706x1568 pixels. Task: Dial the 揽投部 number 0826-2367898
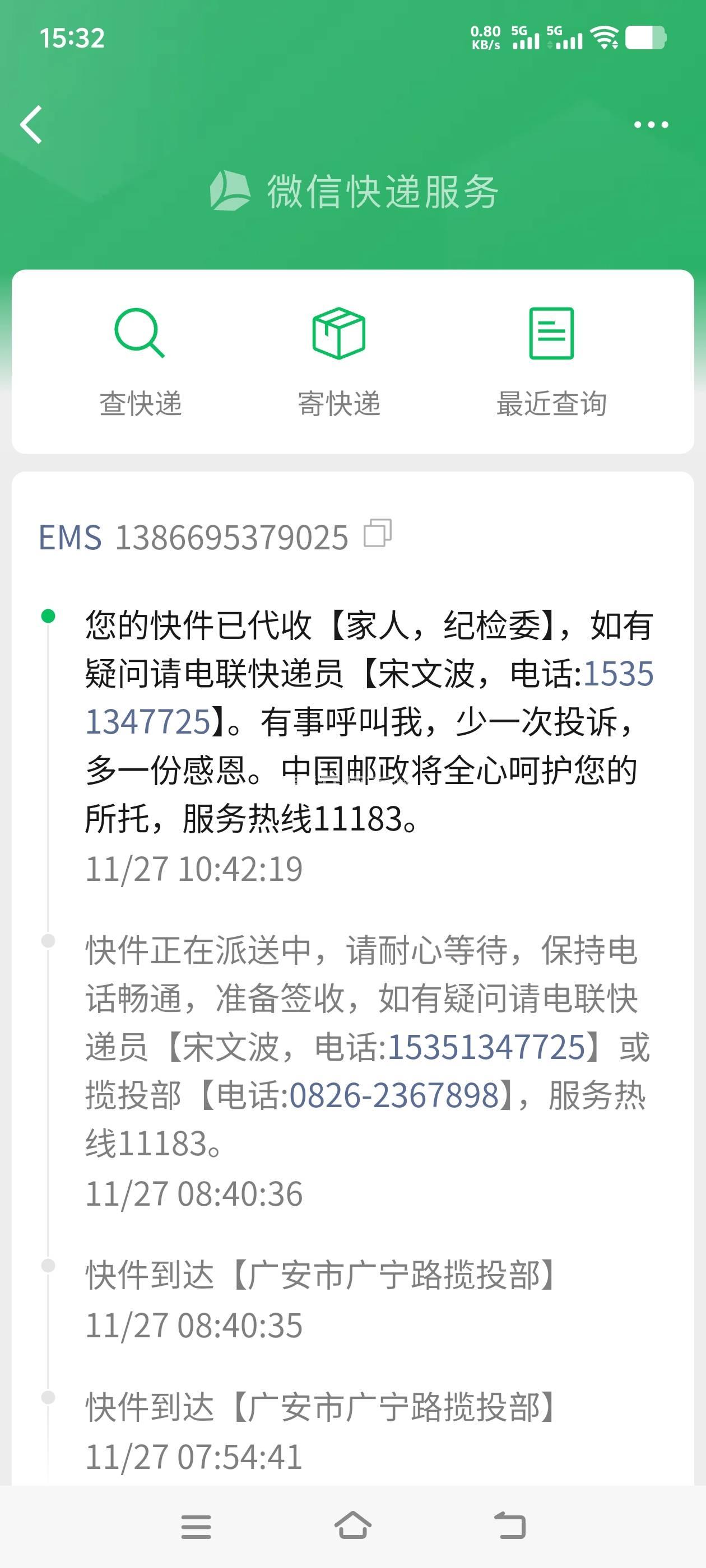[x=393, y=1096]
